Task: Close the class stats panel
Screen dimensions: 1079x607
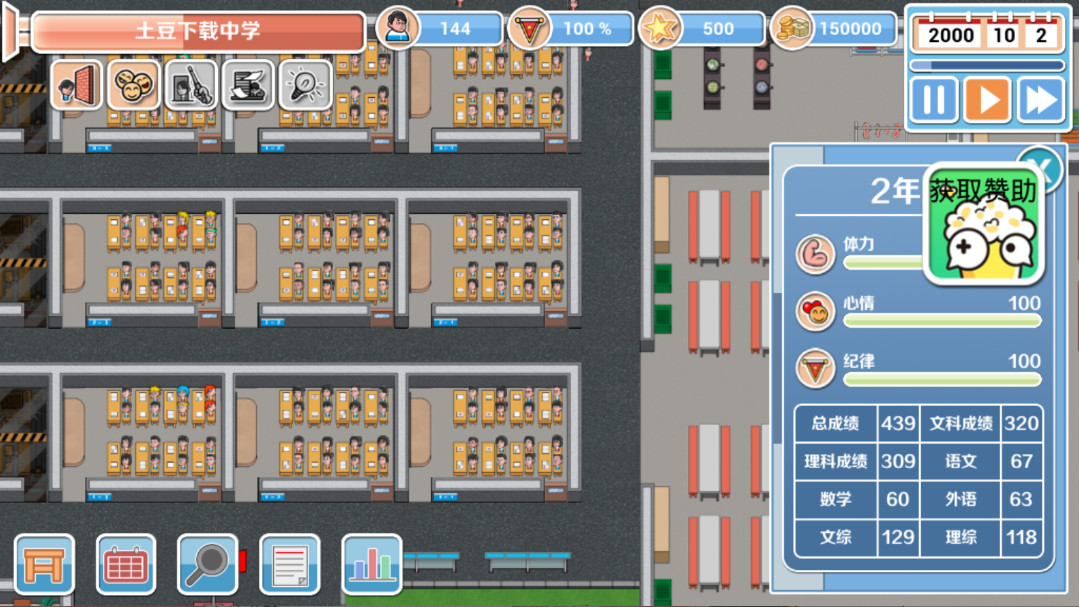Action: pyautogui.click(x=1040, y=167)
